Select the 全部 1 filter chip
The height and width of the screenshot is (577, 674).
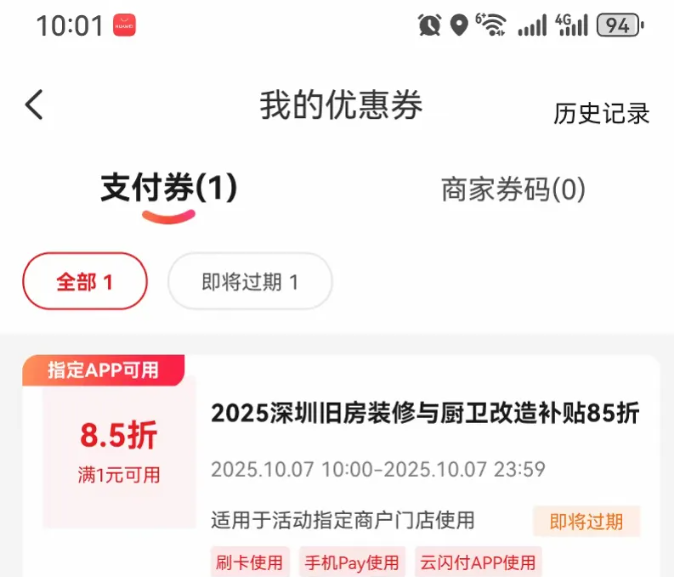click(x=85, y=282)
